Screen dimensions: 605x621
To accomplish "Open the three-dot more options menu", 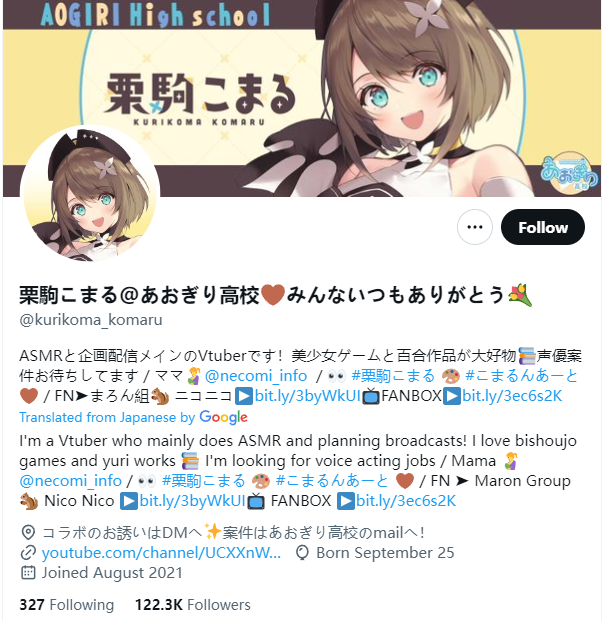I will (x=475, y=227).
